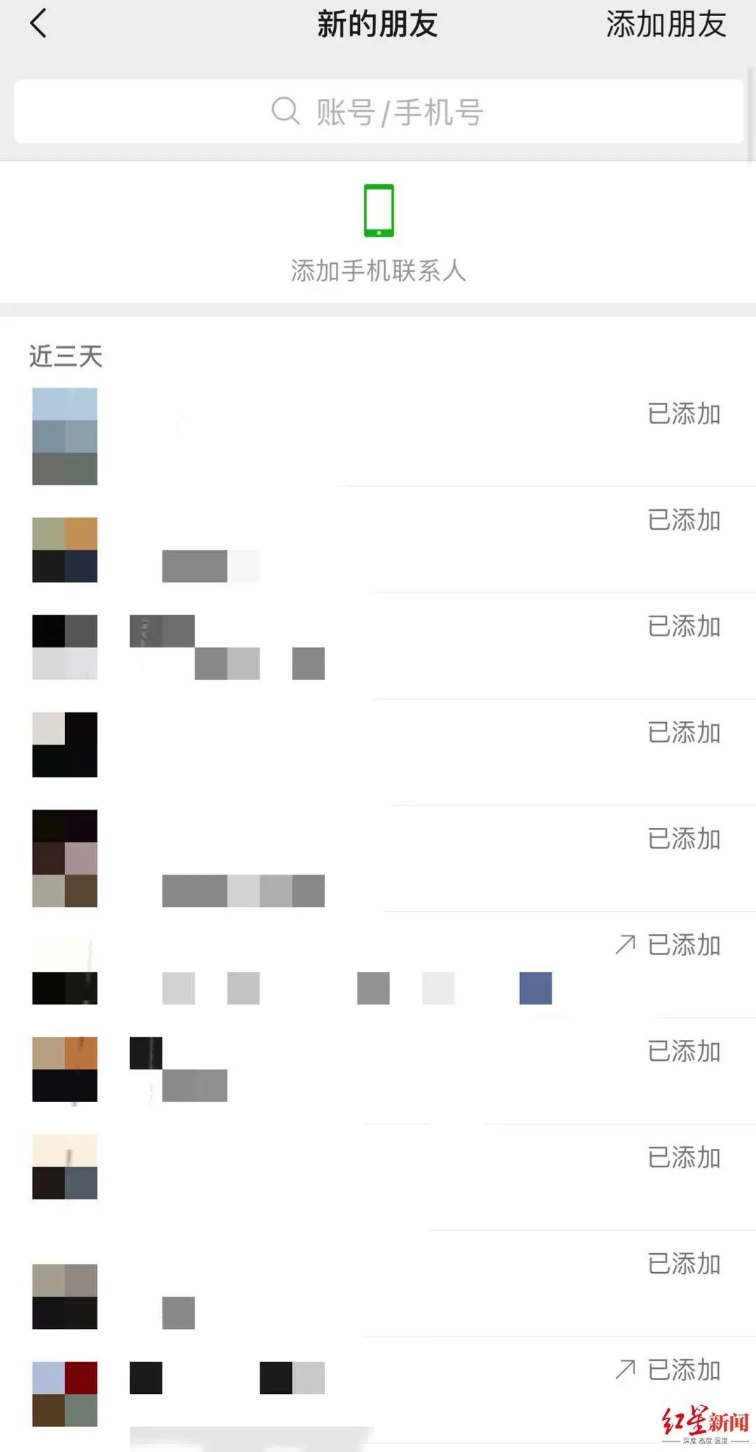Open 添加手机联系人
756x1452 pixels.
378,232
